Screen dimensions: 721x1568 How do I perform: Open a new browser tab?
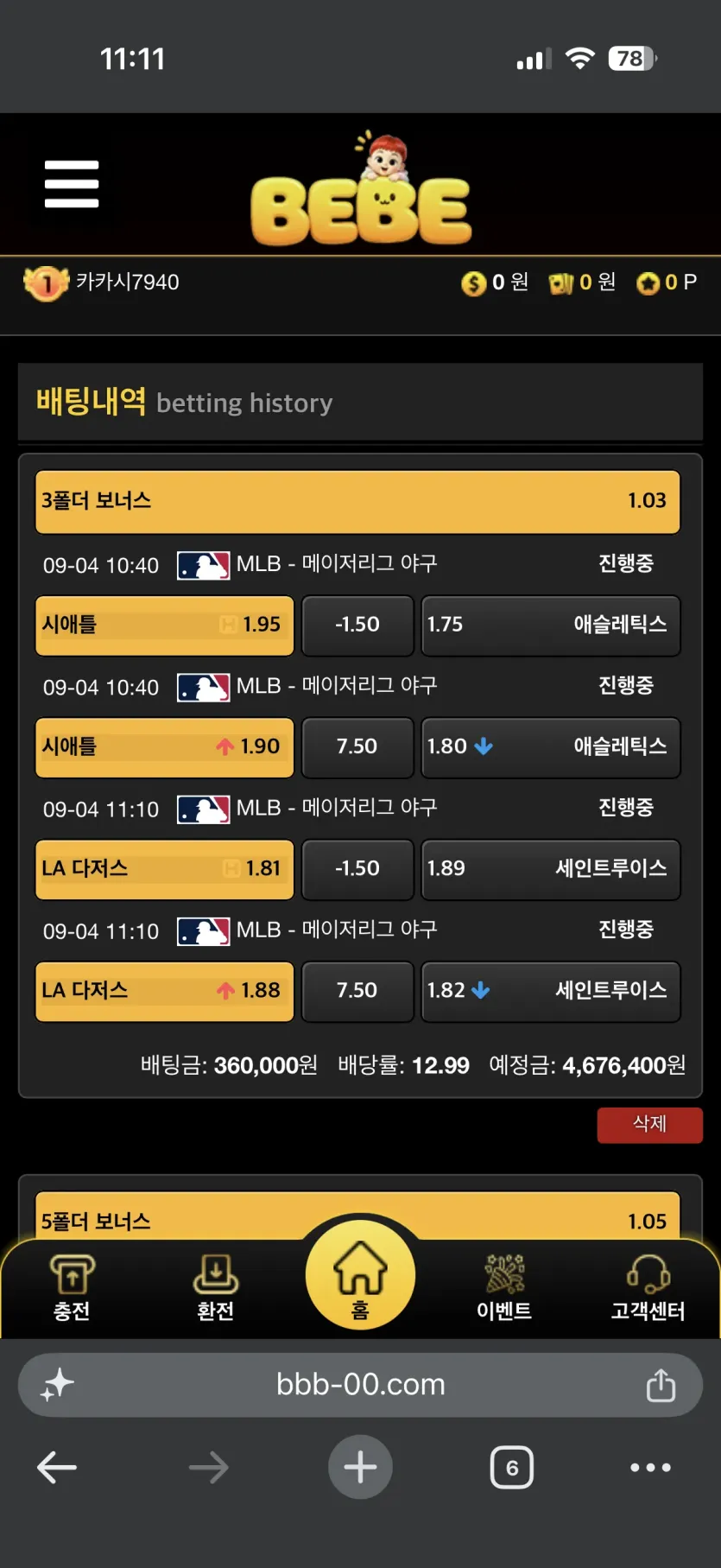point(360,1467)
